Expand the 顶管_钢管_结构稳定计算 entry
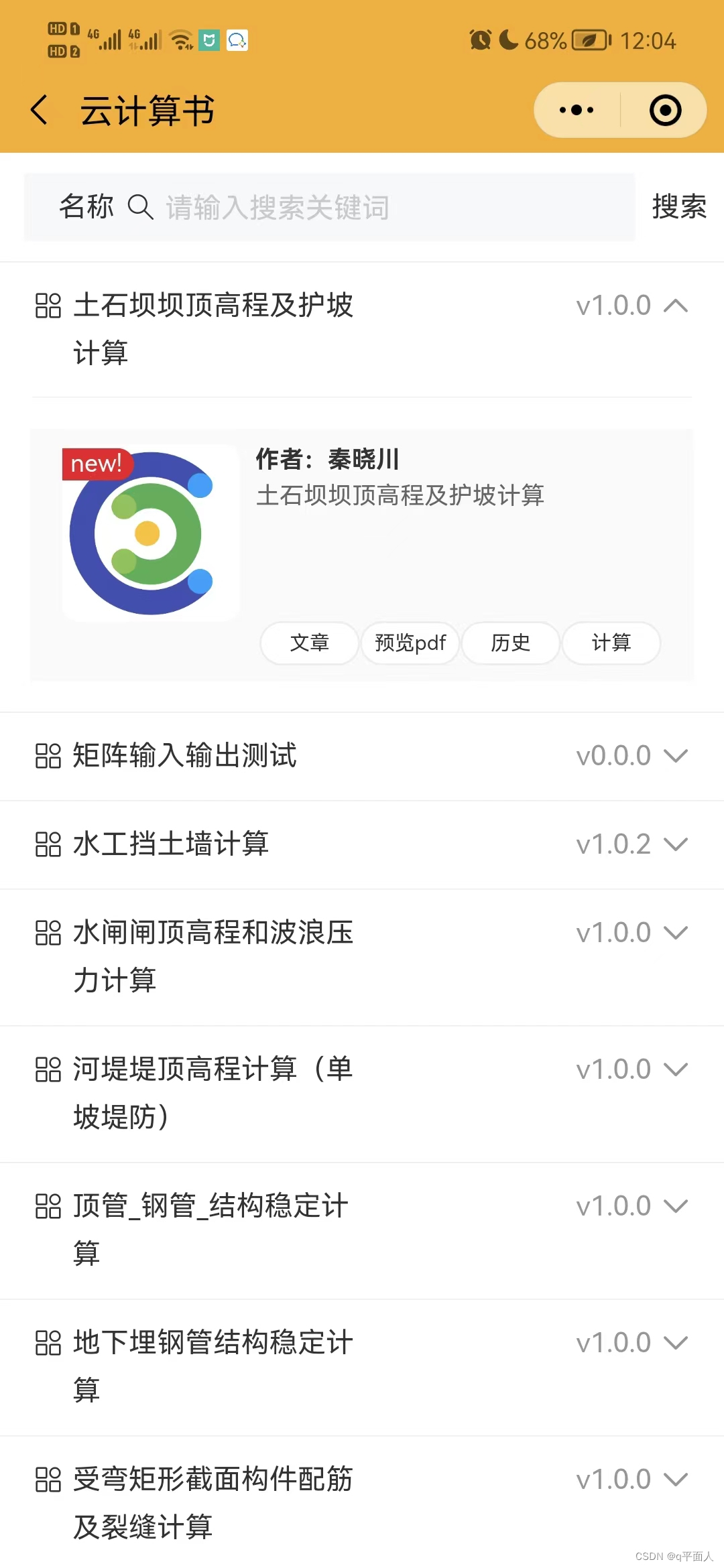This screenshot has width=724, height=1568. [x=676, y=1206]
